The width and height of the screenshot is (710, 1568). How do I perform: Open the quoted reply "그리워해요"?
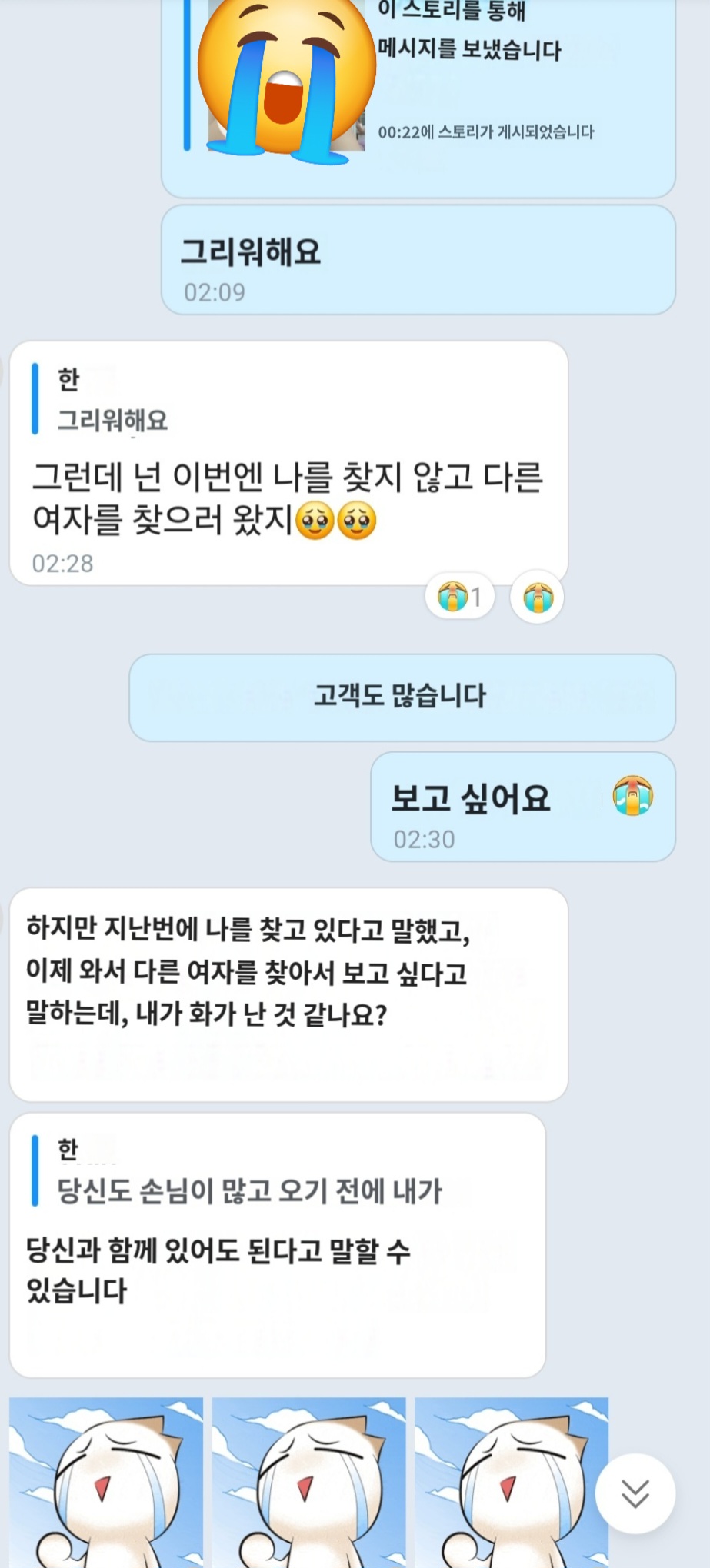[x=112, y=401]
